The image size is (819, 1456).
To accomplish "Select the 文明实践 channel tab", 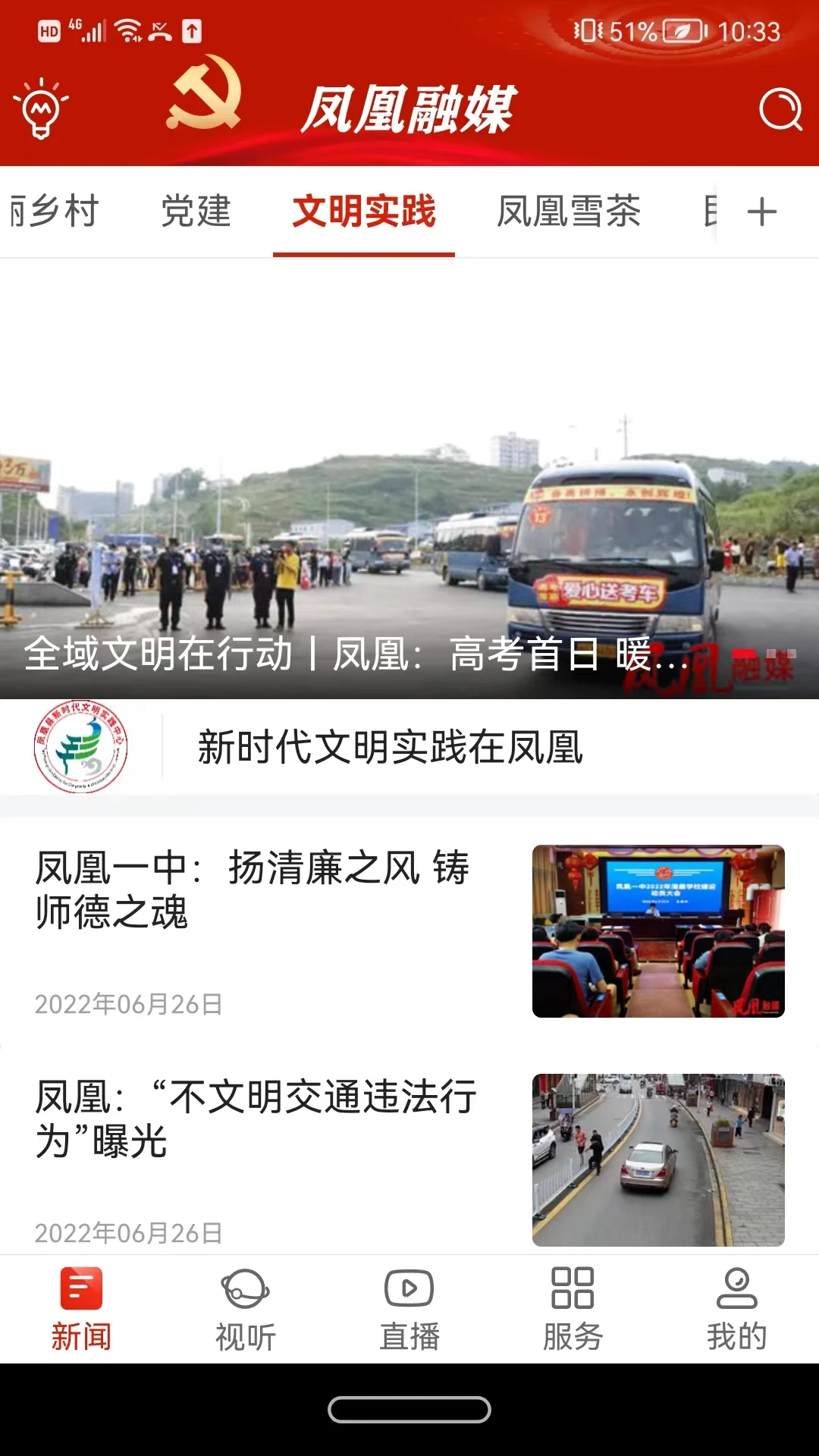I will [x=364, y=212].
